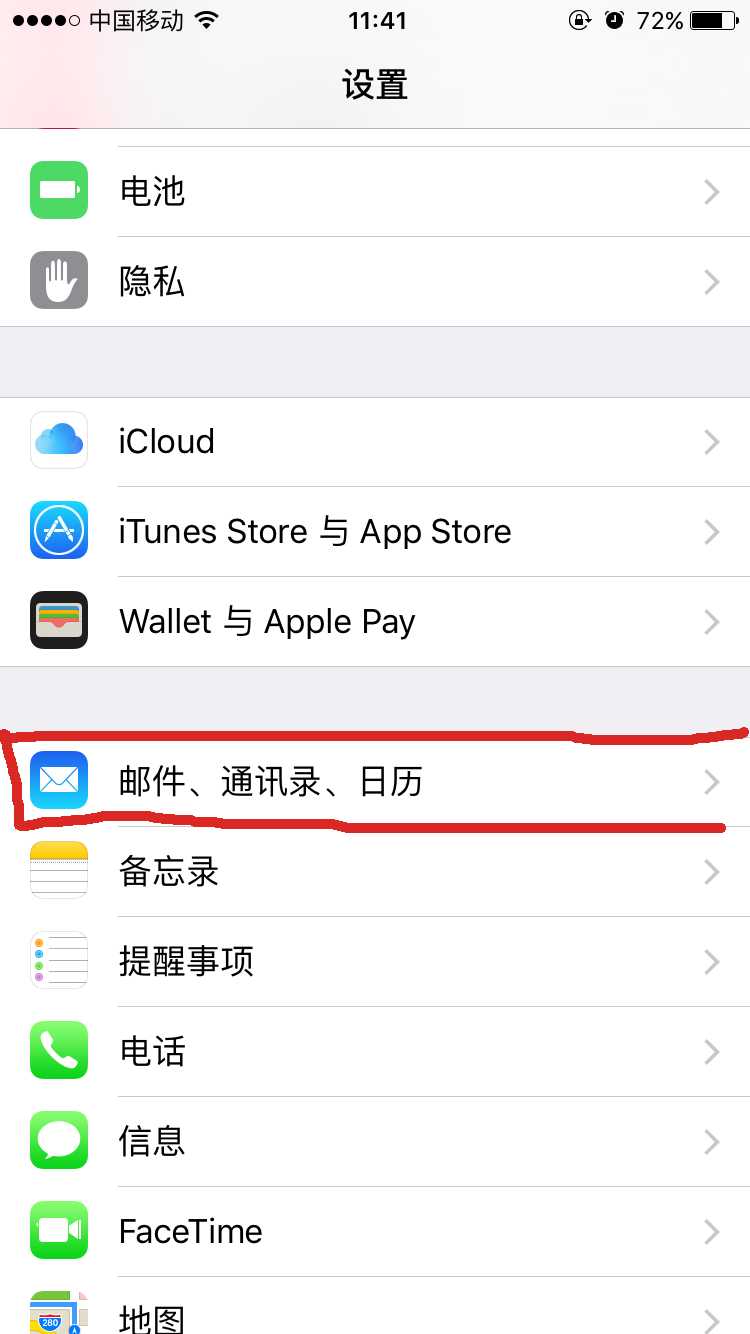Tap the chevron next to FaceTime
This screenshot has width=750, height=1334.
tap(711, 1230)
